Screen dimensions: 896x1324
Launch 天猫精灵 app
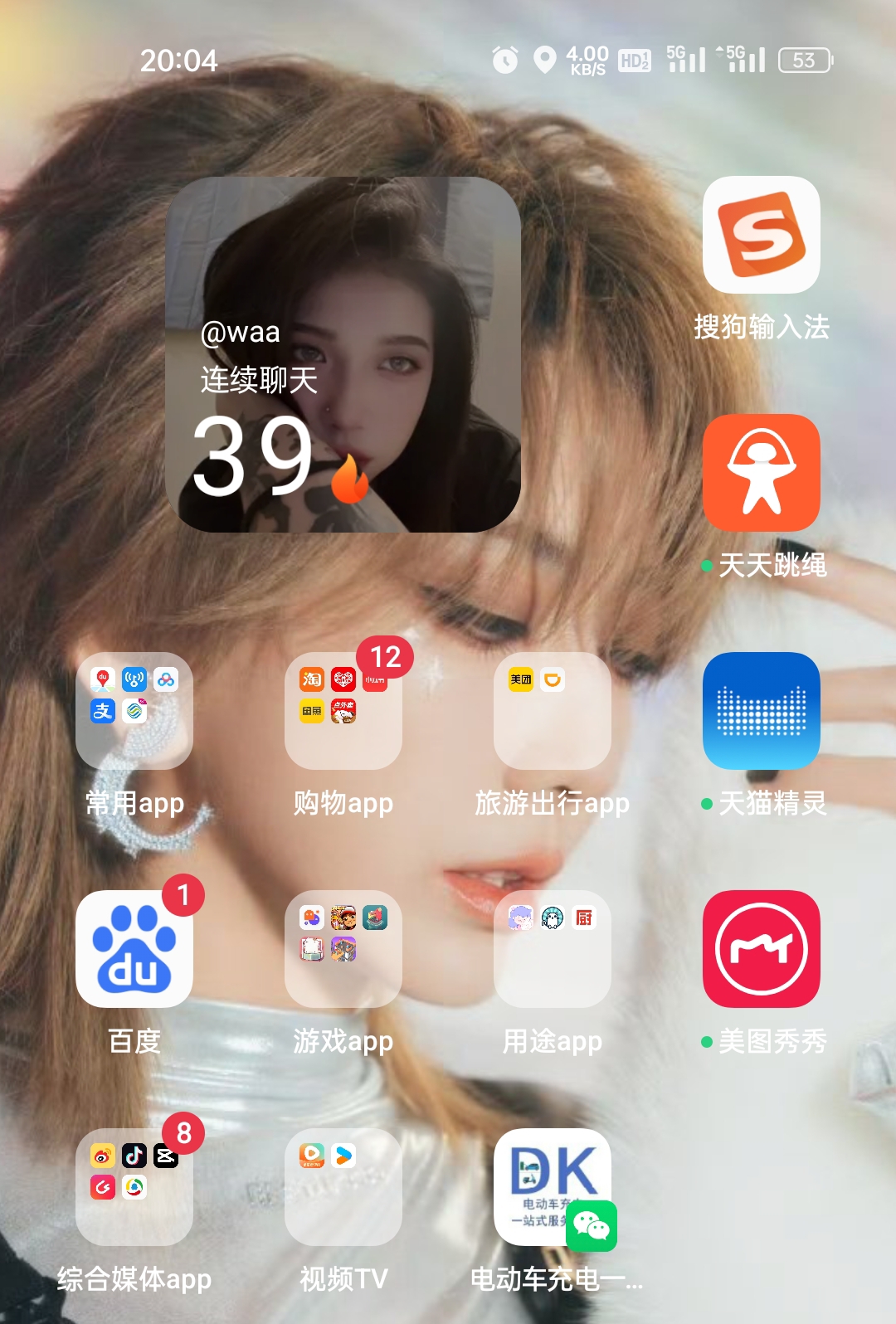click(x=761, y=711)
